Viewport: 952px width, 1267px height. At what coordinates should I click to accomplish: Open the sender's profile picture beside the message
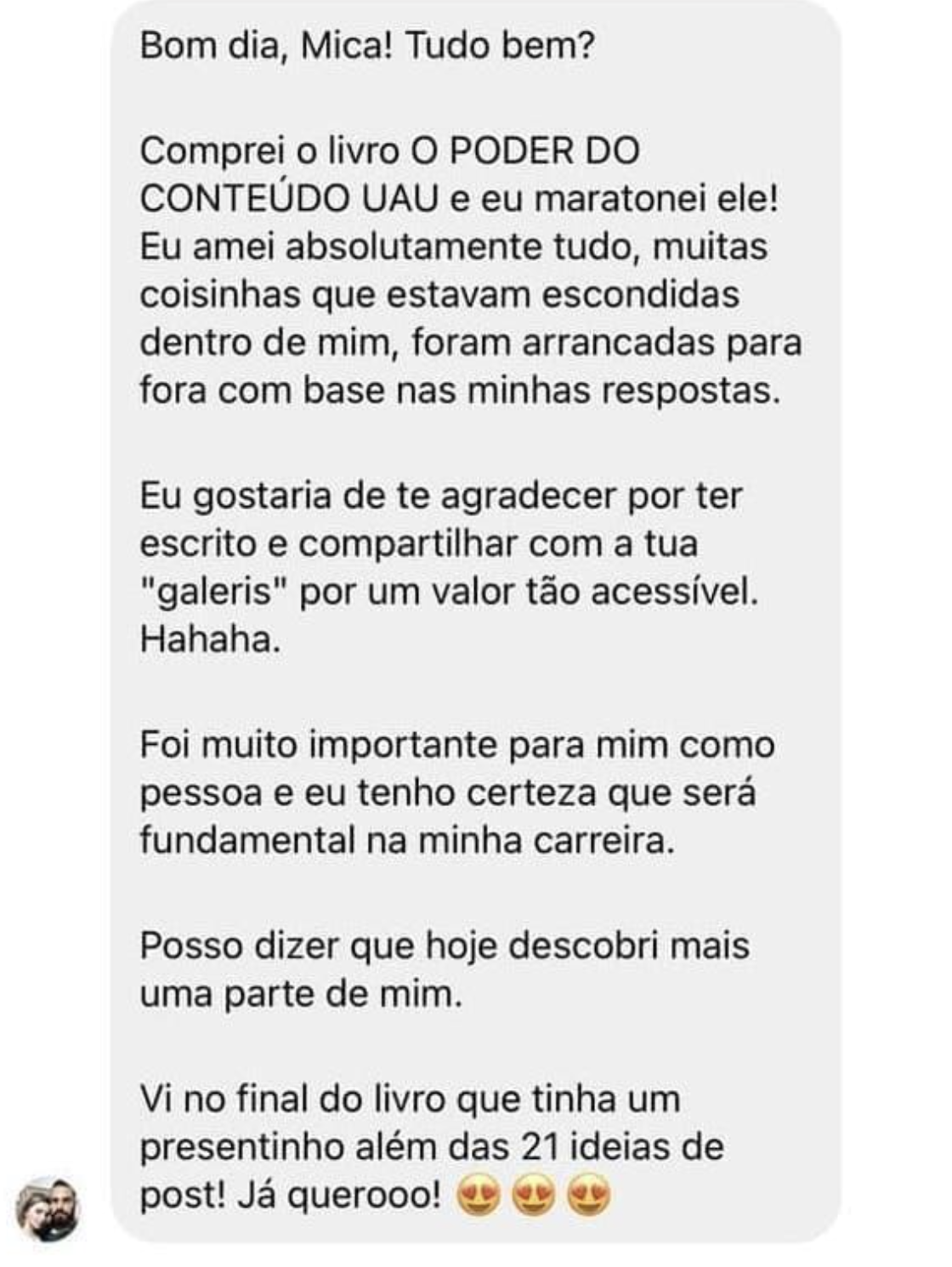(x=48, y=1208)
